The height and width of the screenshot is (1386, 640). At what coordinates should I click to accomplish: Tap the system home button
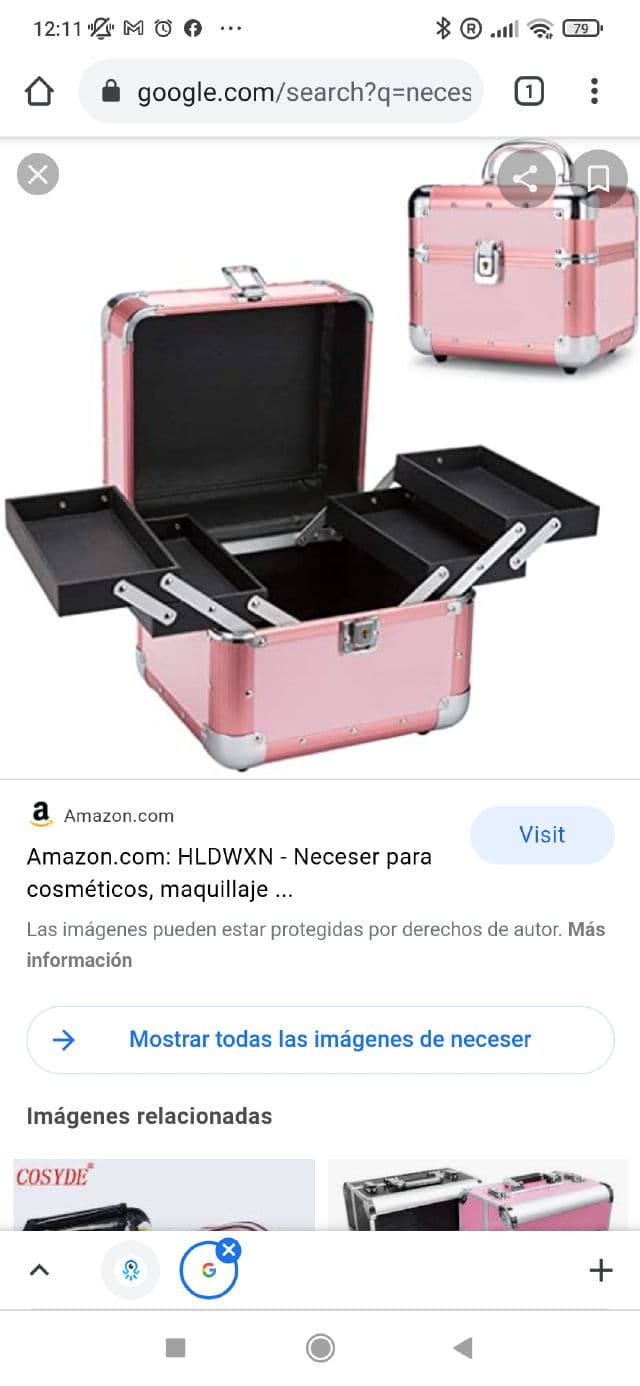[320, 1348]
